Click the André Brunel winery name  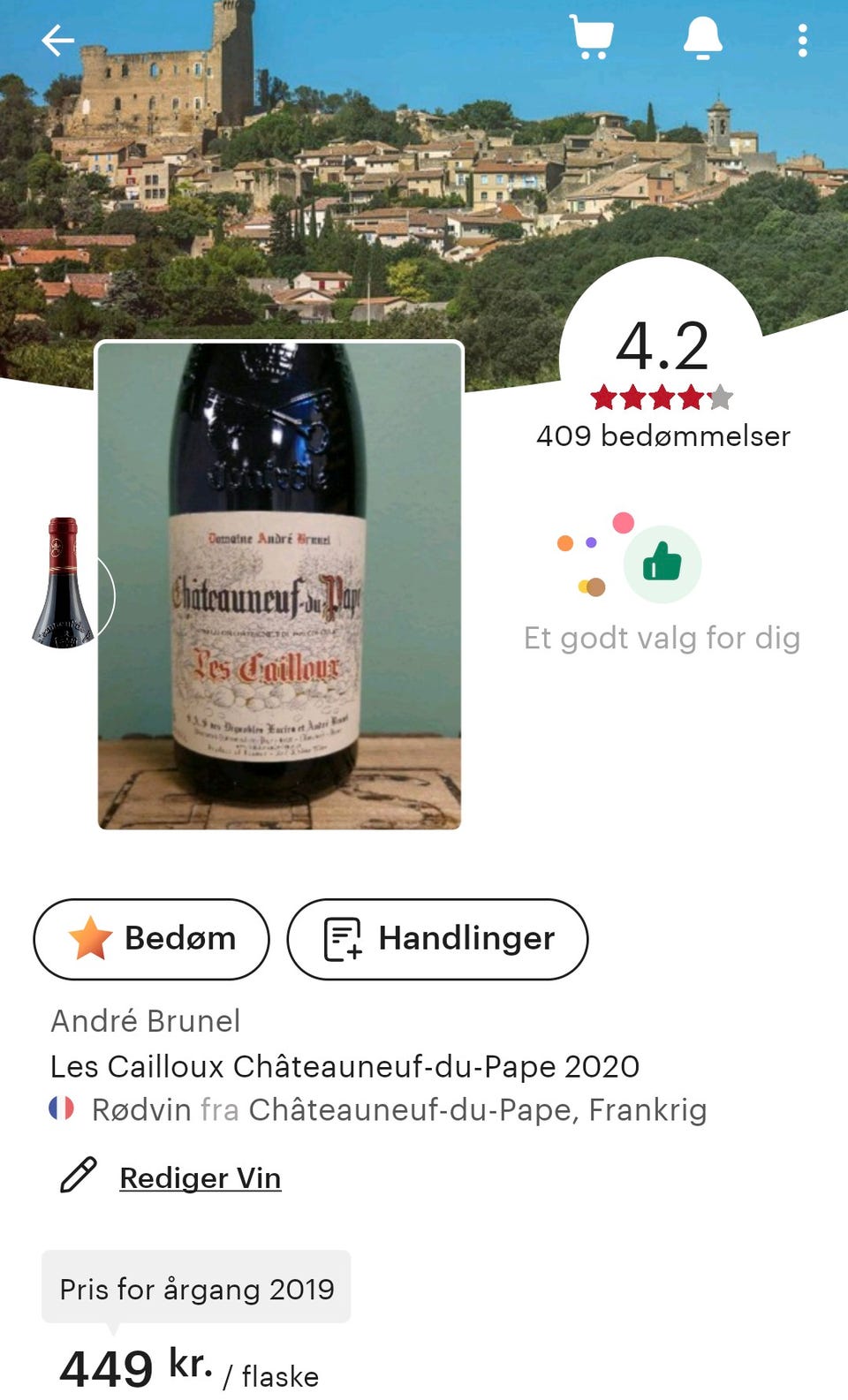coord(146,1021)
